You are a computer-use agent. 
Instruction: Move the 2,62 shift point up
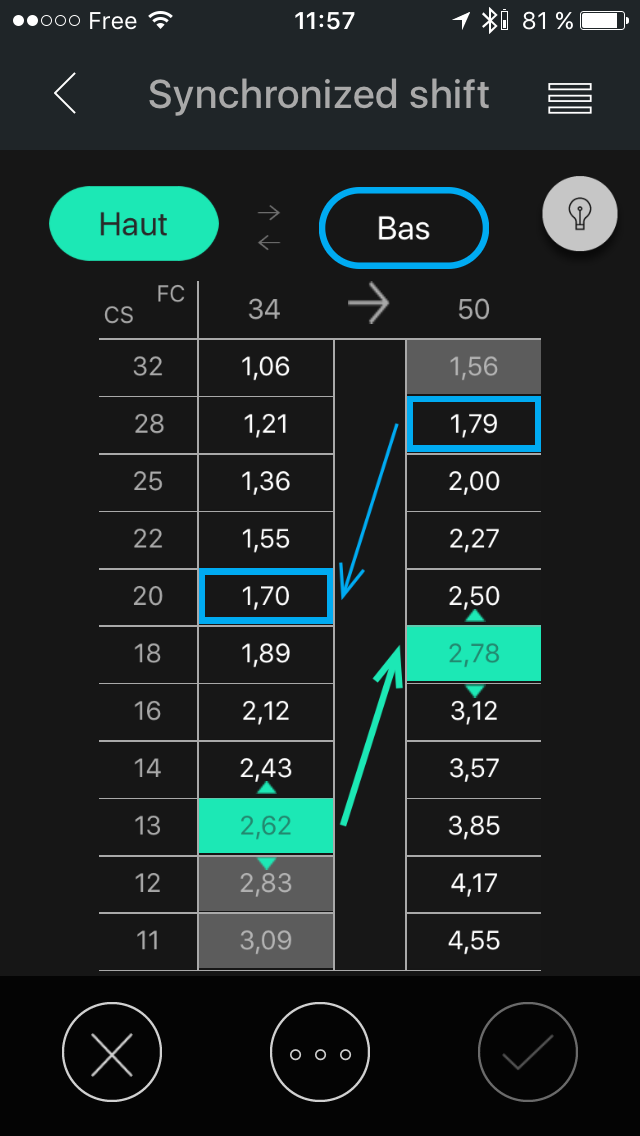point(265,789)
